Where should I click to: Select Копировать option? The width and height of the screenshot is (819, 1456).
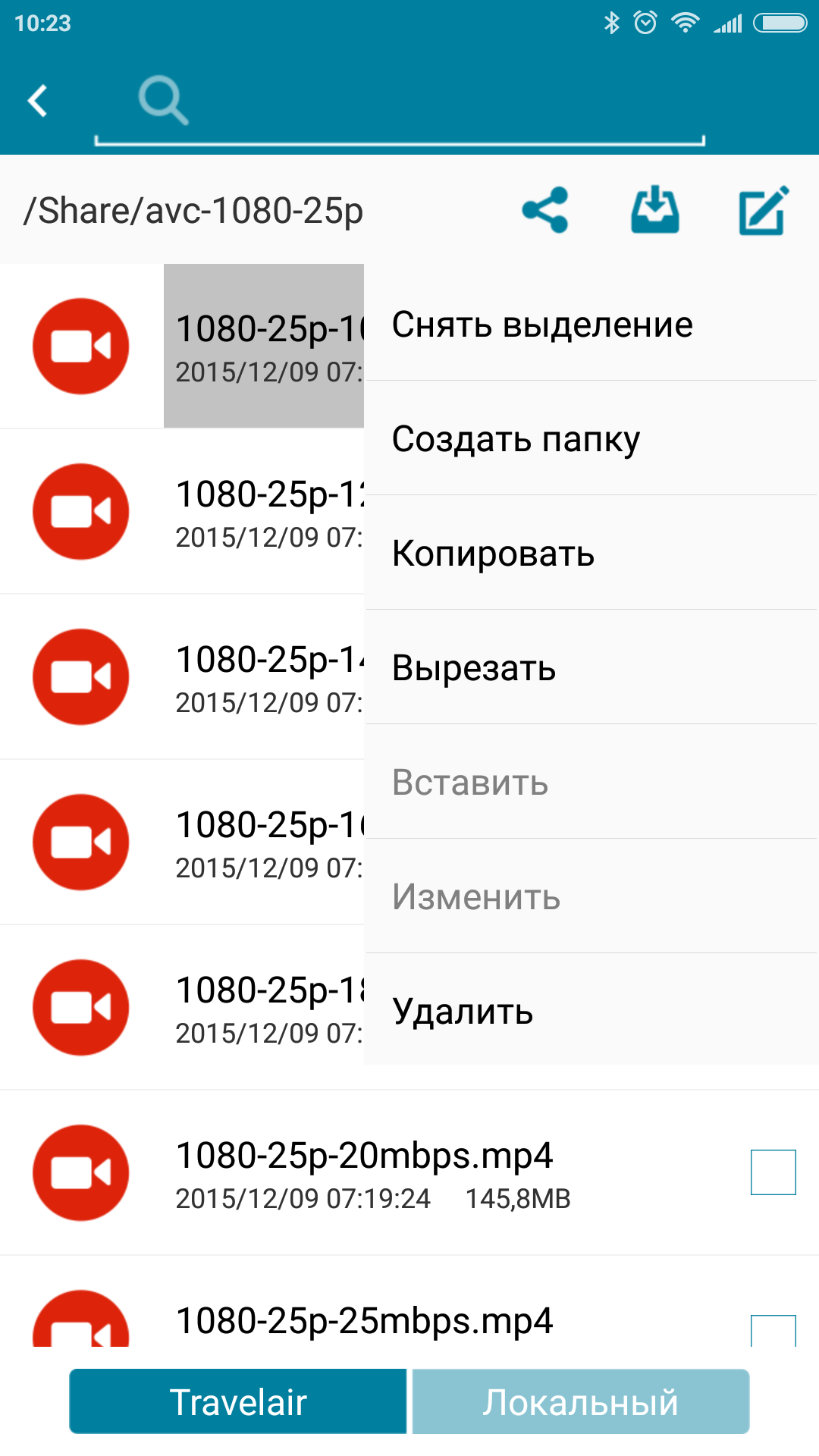493,554
